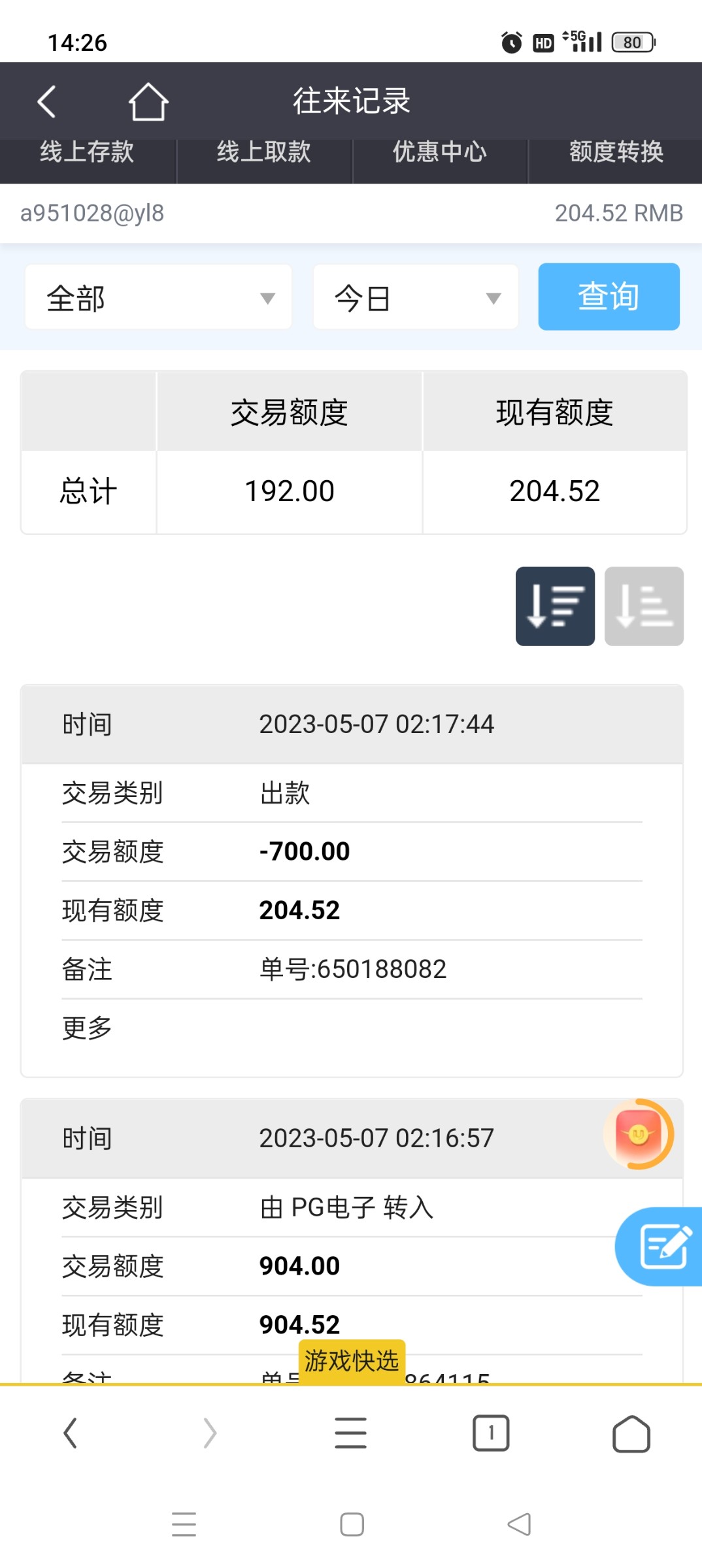Expand 更多 in the 出款 record
Screen dimensions: 702x1568
pos(87,1028)
